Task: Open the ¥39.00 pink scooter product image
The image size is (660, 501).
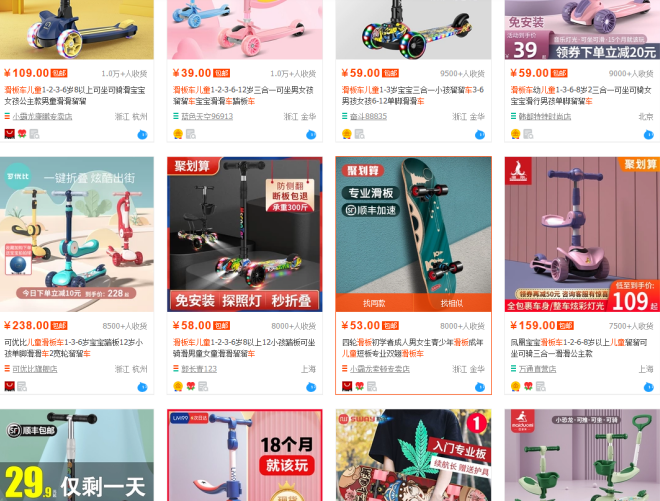Action: (245, 29)
